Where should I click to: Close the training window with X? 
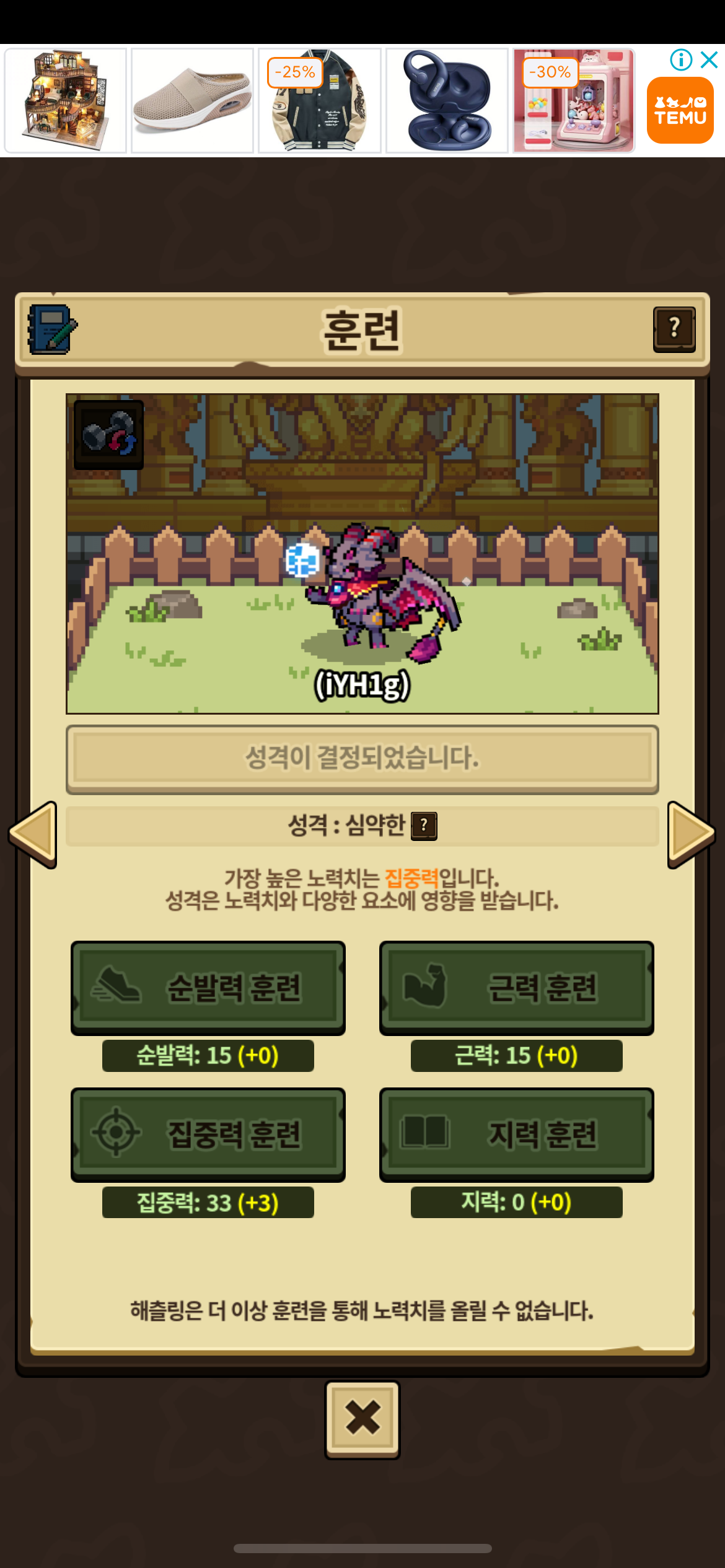coord(362,1419)
